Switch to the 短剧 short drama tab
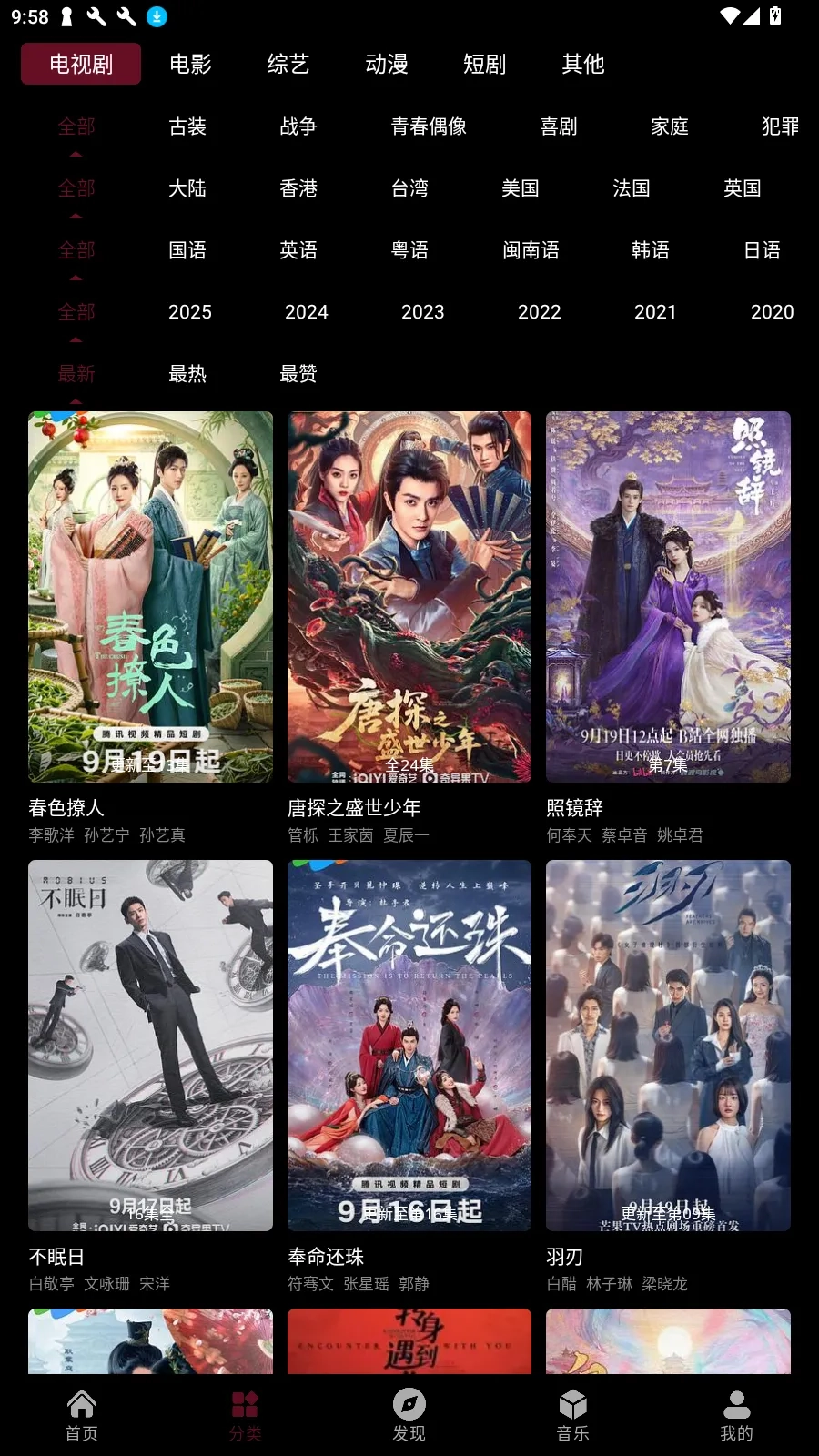Image resolution: width=819 pixels, height=1456 pixels. click(x=484, y=64)
